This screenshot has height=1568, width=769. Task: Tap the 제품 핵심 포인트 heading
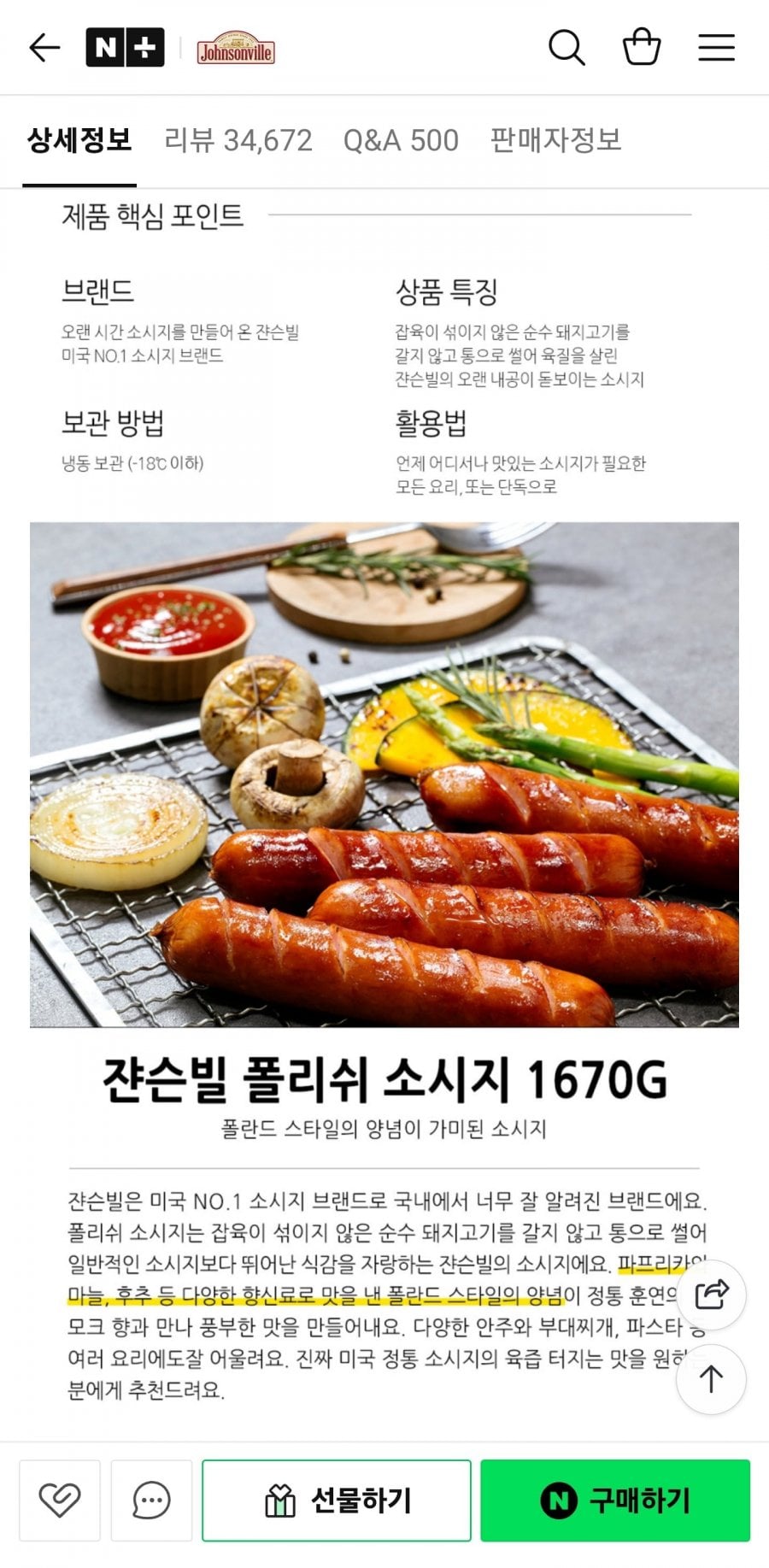[152, 217]
